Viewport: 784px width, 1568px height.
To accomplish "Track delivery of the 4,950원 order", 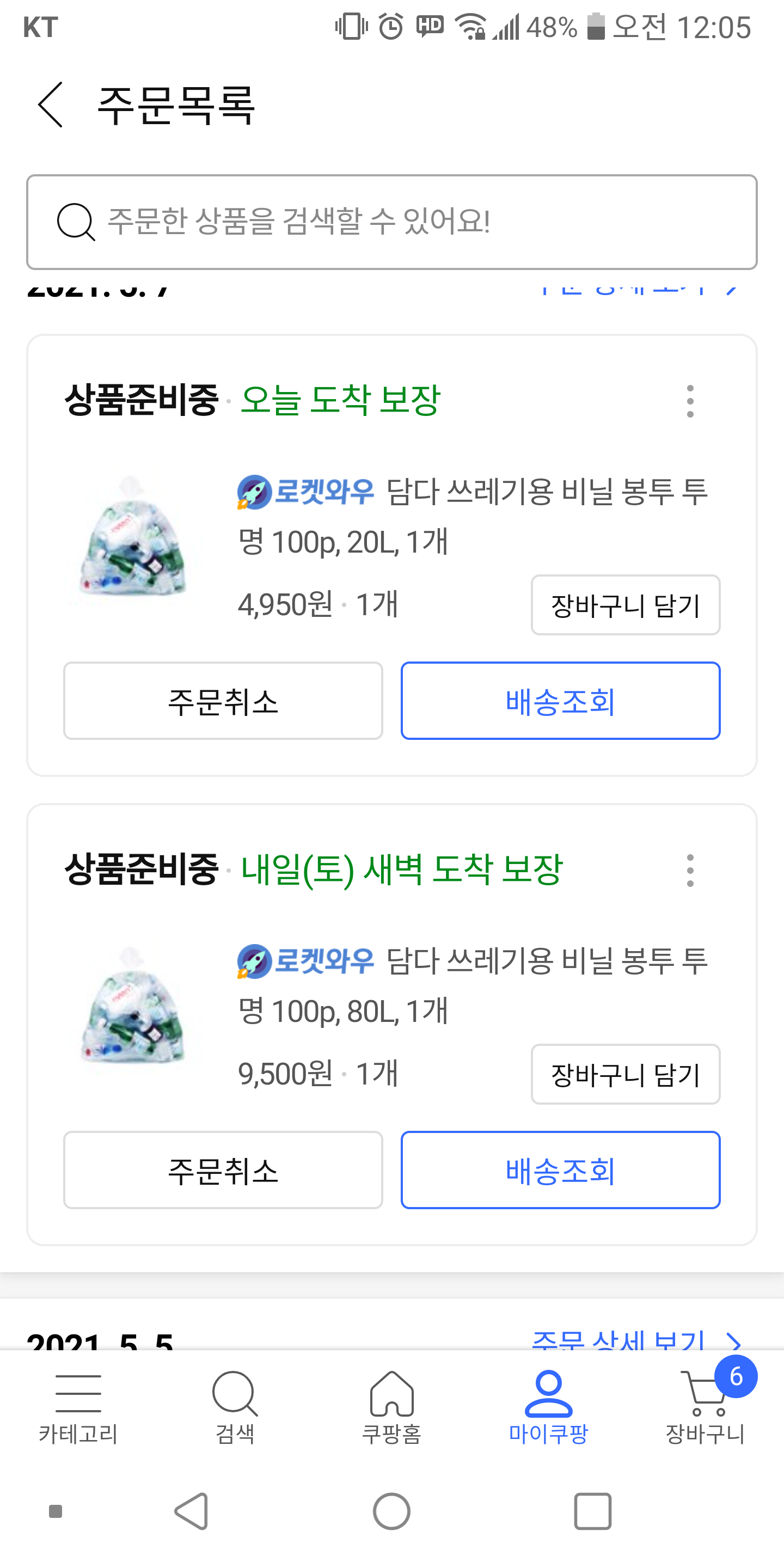I will coord(560,701).
